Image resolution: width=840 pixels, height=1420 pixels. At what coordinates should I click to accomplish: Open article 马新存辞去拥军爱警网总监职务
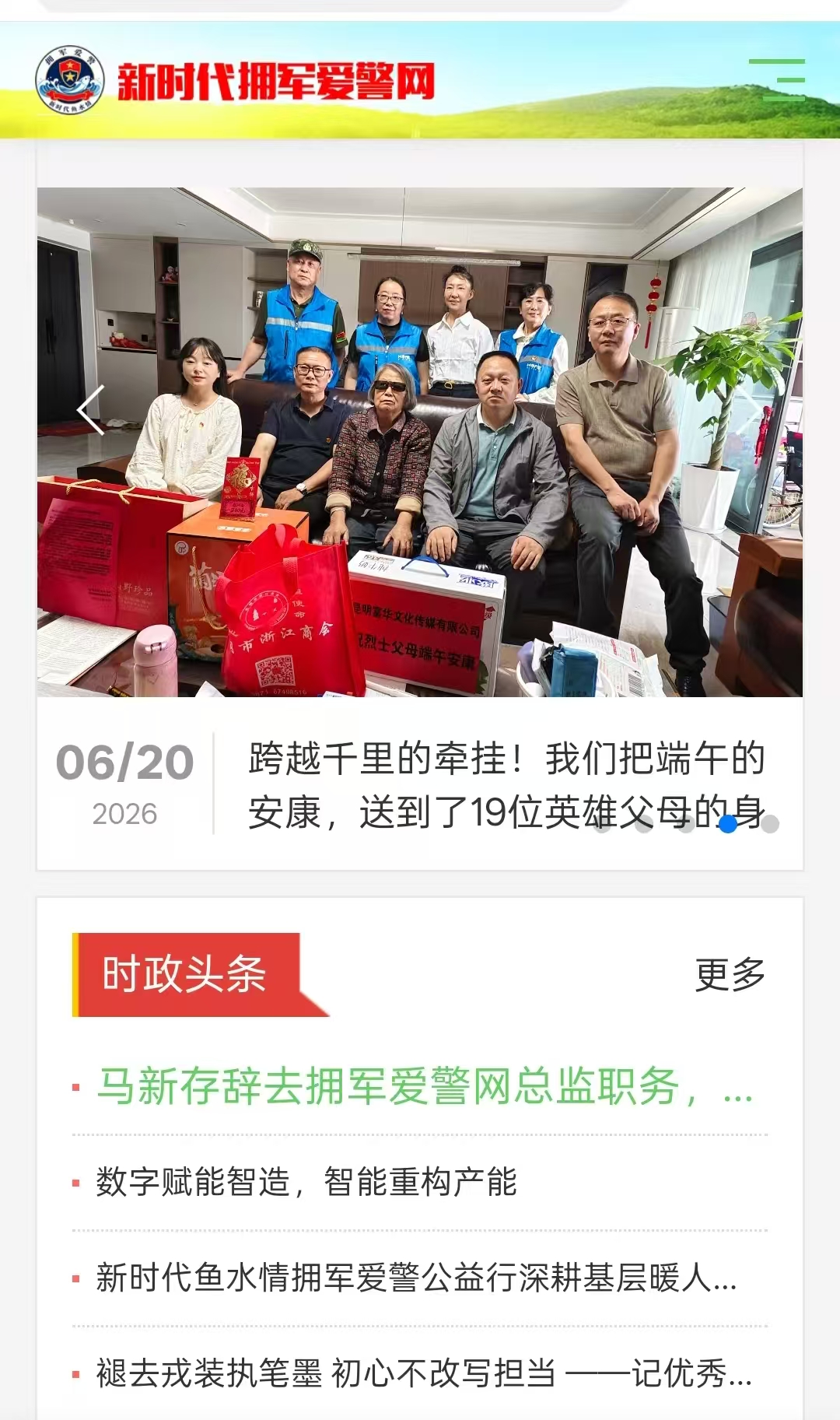tap(424, 1086)
